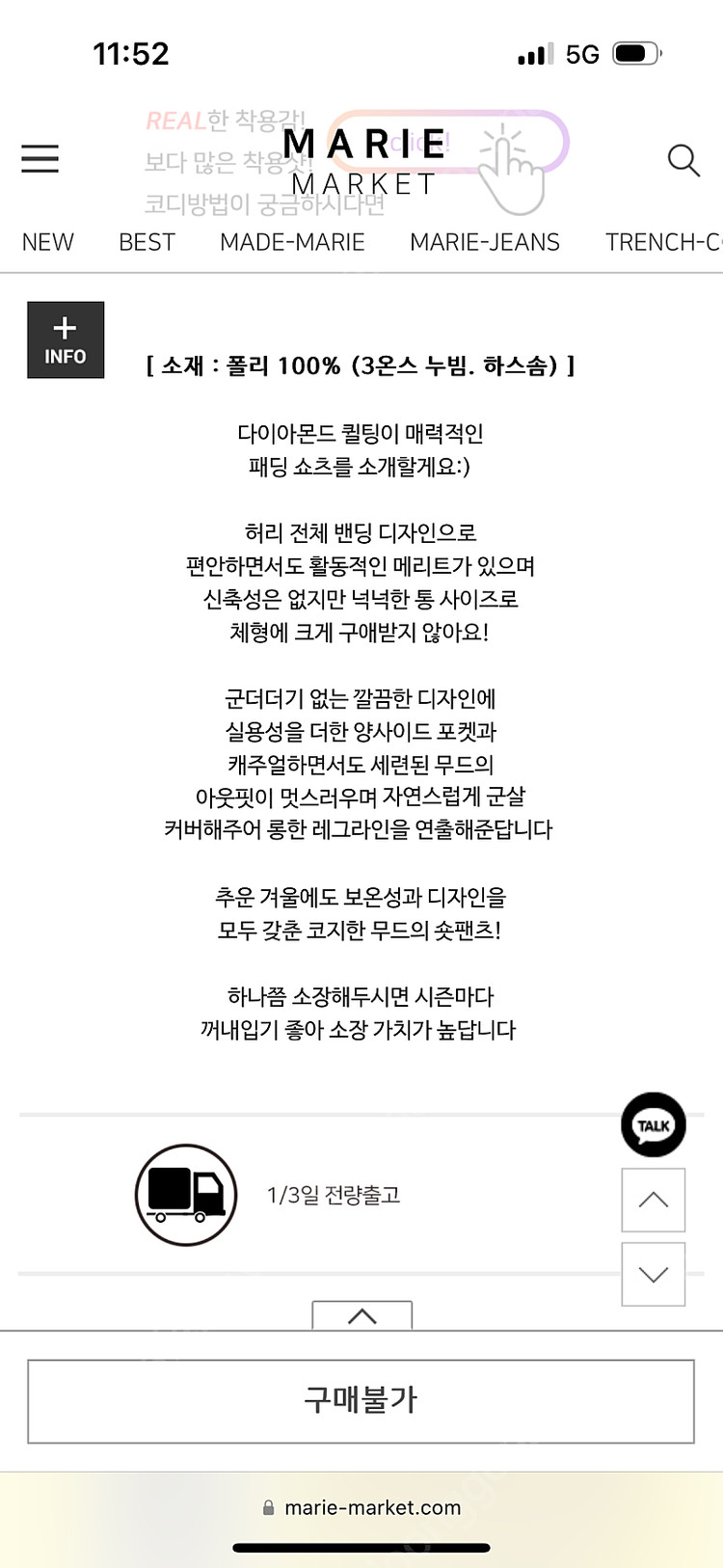Tap the lock icon beside marie-market.com
The height and width of the screenshot is (1568, 723).
pos(267,1507)
